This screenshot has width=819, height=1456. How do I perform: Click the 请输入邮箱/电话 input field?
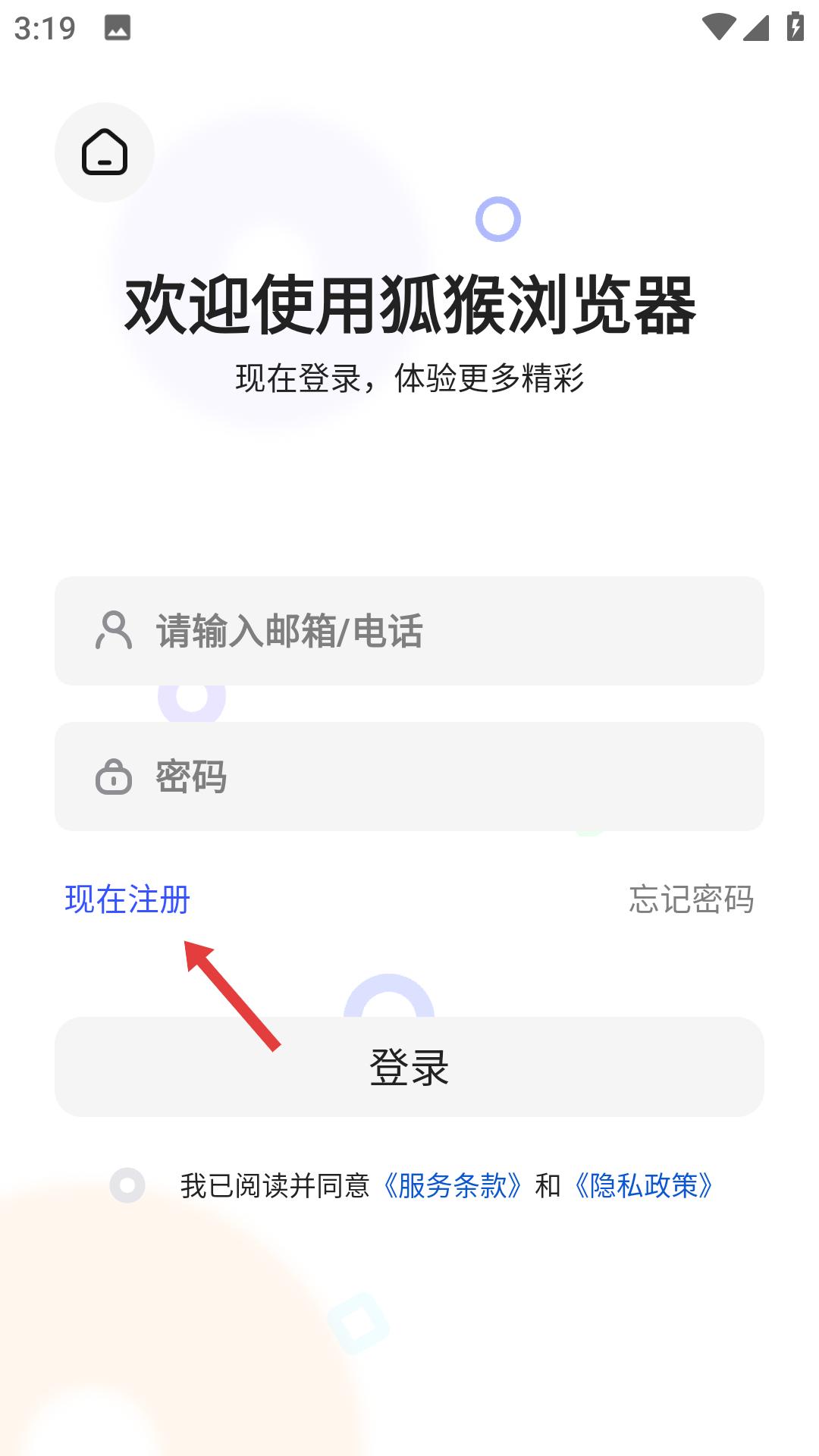tap(409, 630)
